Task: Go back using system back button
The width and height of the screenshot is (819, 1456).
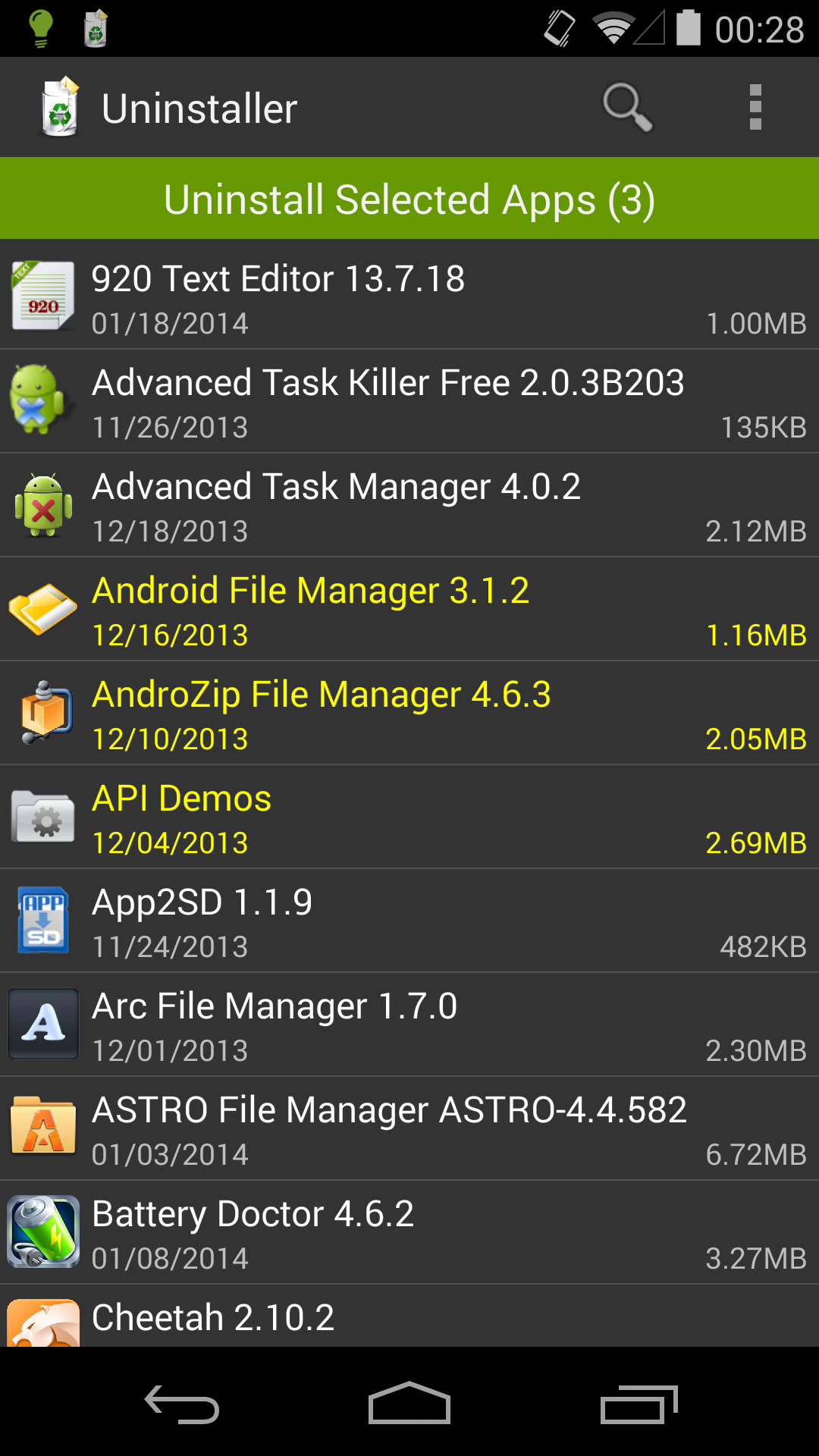Action: tap(182, 1404)
